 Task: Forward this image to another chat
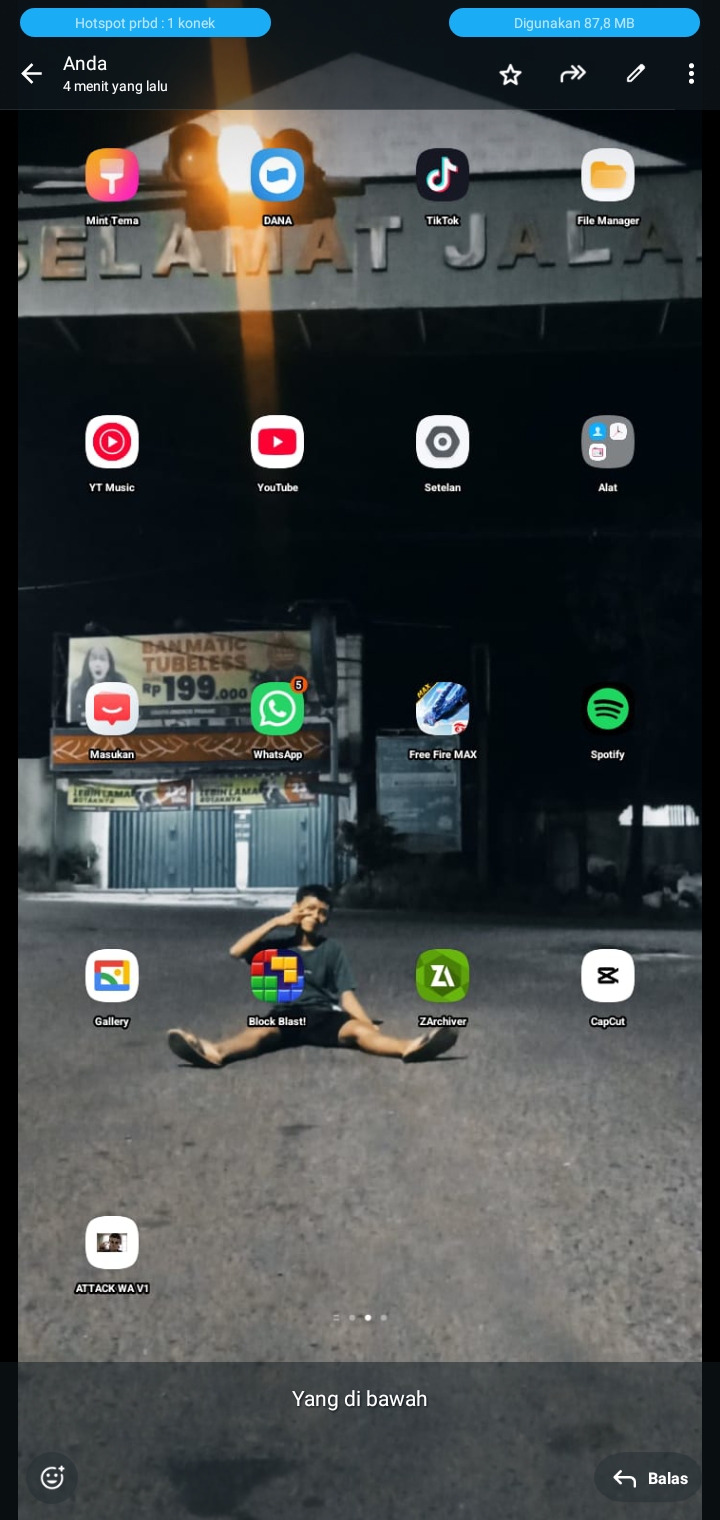(x=572, y=74)
